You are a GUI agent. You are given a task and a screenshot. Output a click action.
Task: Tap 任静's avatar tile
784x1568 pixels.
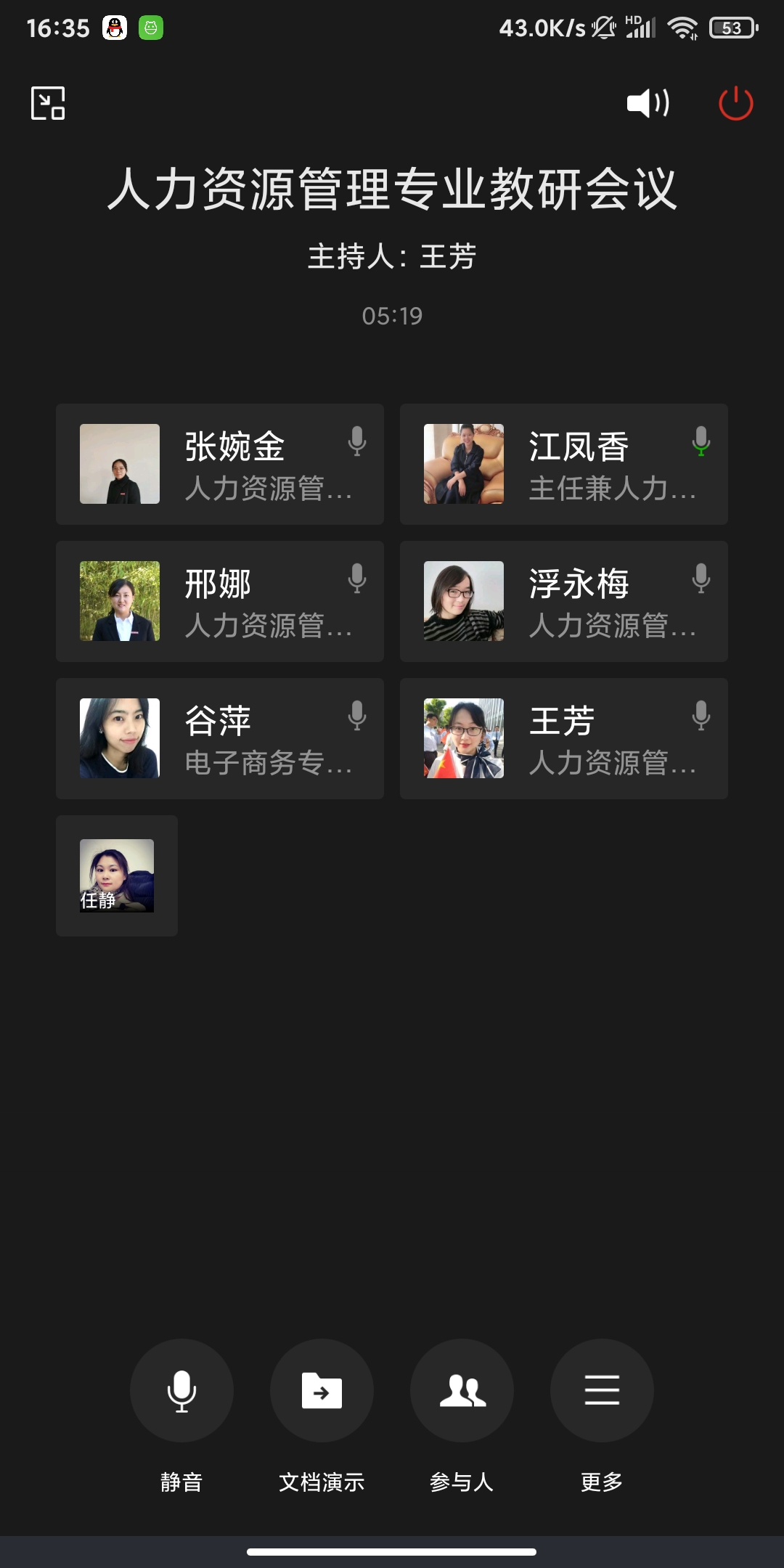pos(117,875)
